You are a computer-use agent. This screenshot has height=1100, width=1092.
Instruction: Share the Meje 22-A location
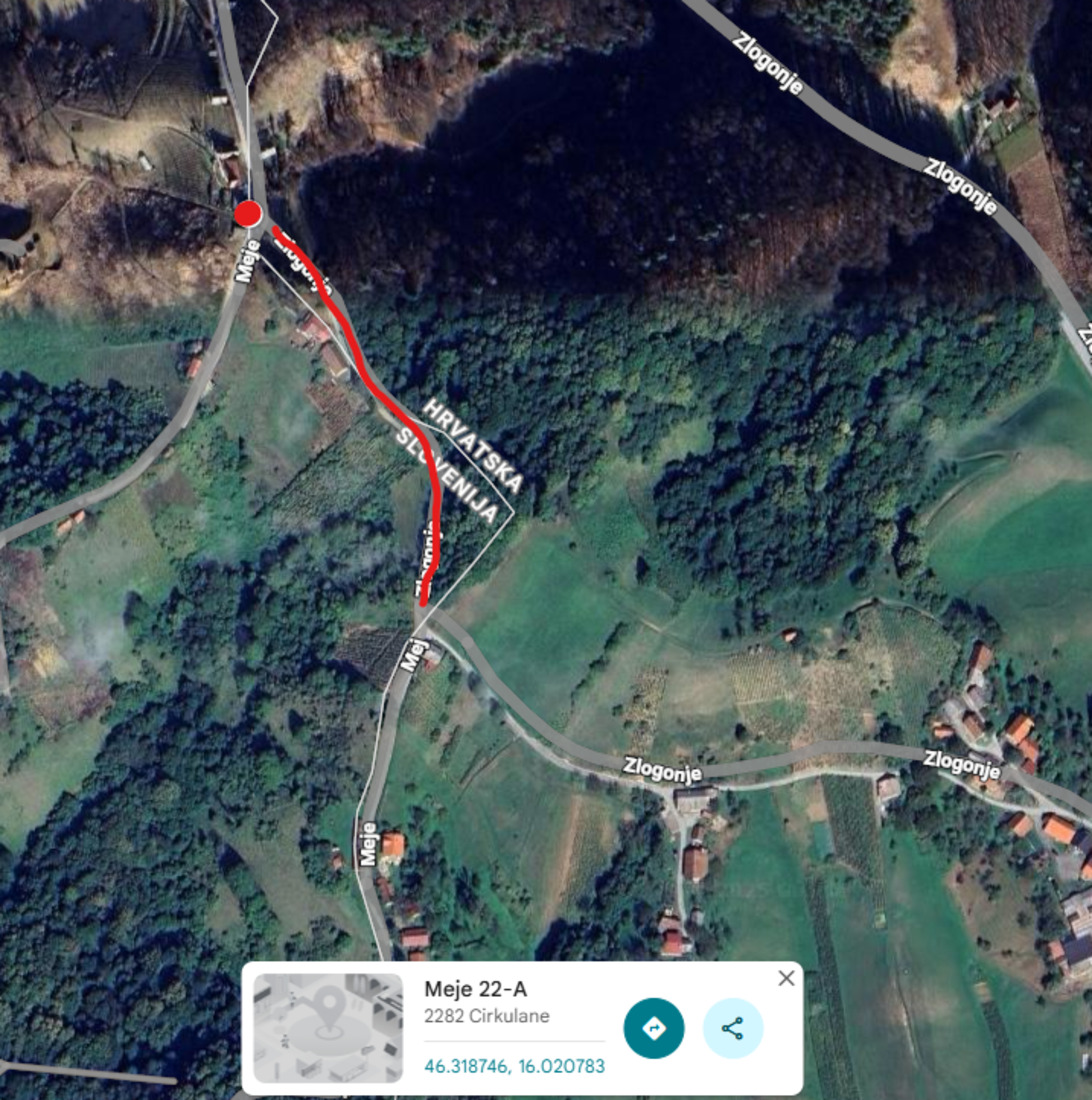(733, 1028)
